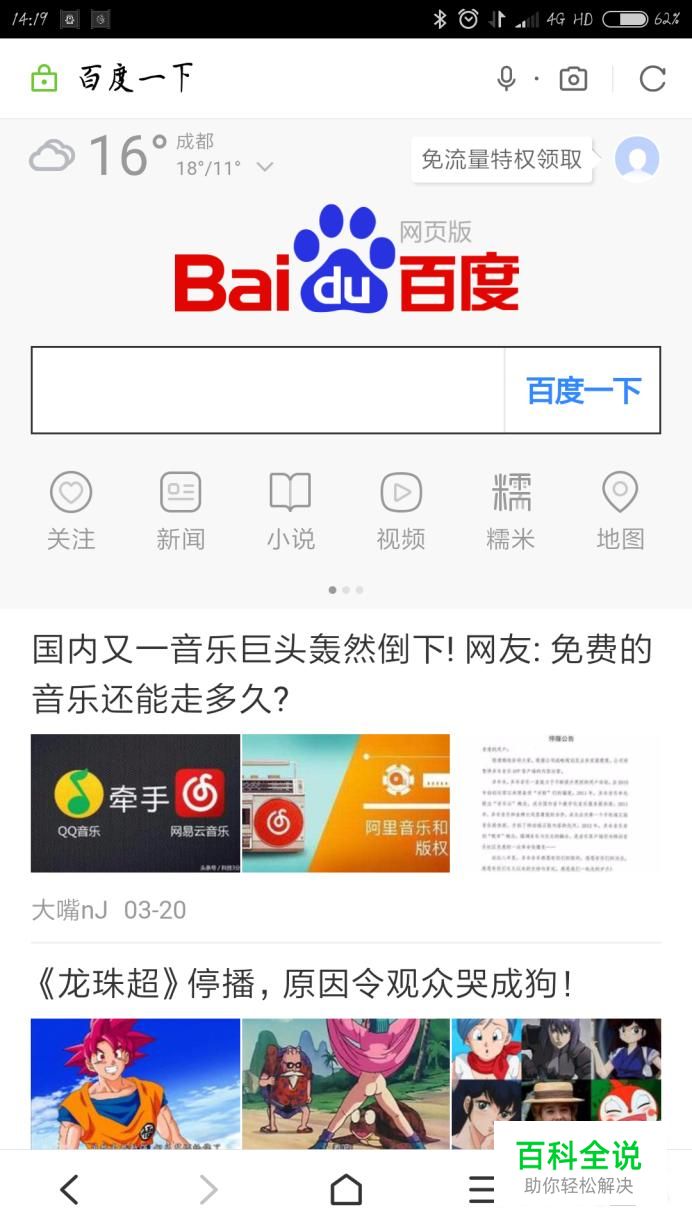
Task: Open the user profile avatar
Action: pyautogui.click(x=637, y=159)
